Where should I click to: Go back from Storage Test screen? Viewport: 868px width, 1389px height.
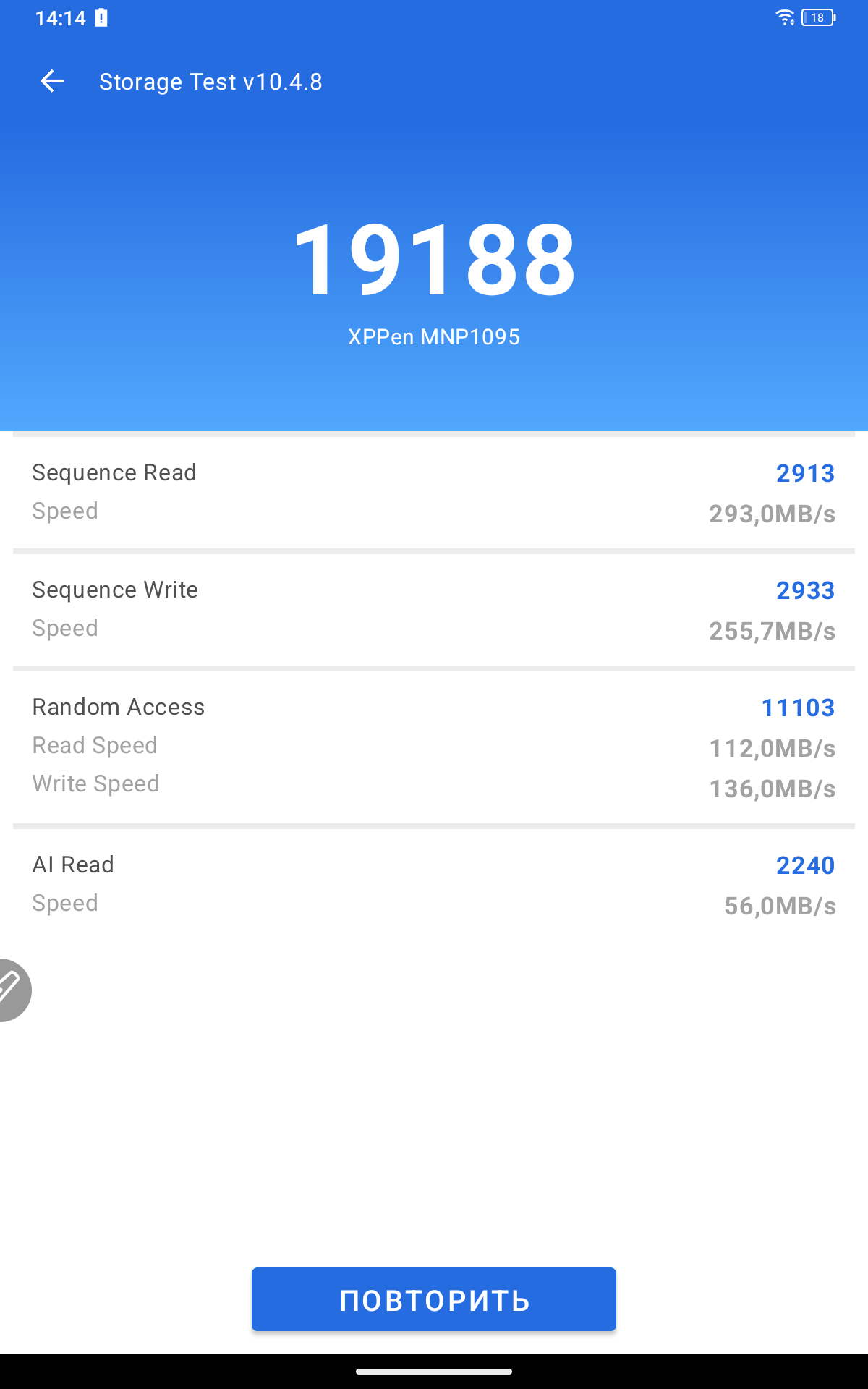52,81
